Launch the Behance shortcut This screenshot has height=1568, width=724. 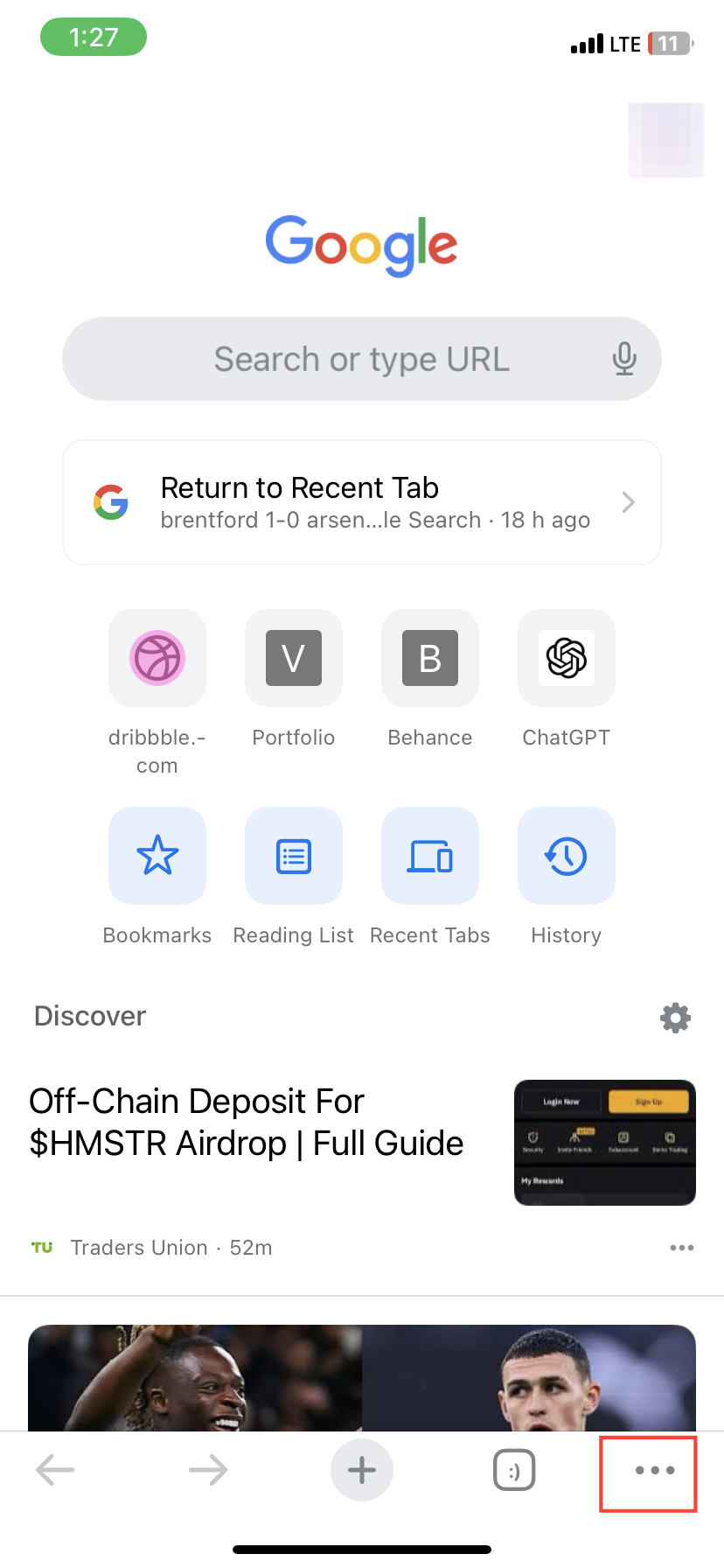tap(430, 658)
